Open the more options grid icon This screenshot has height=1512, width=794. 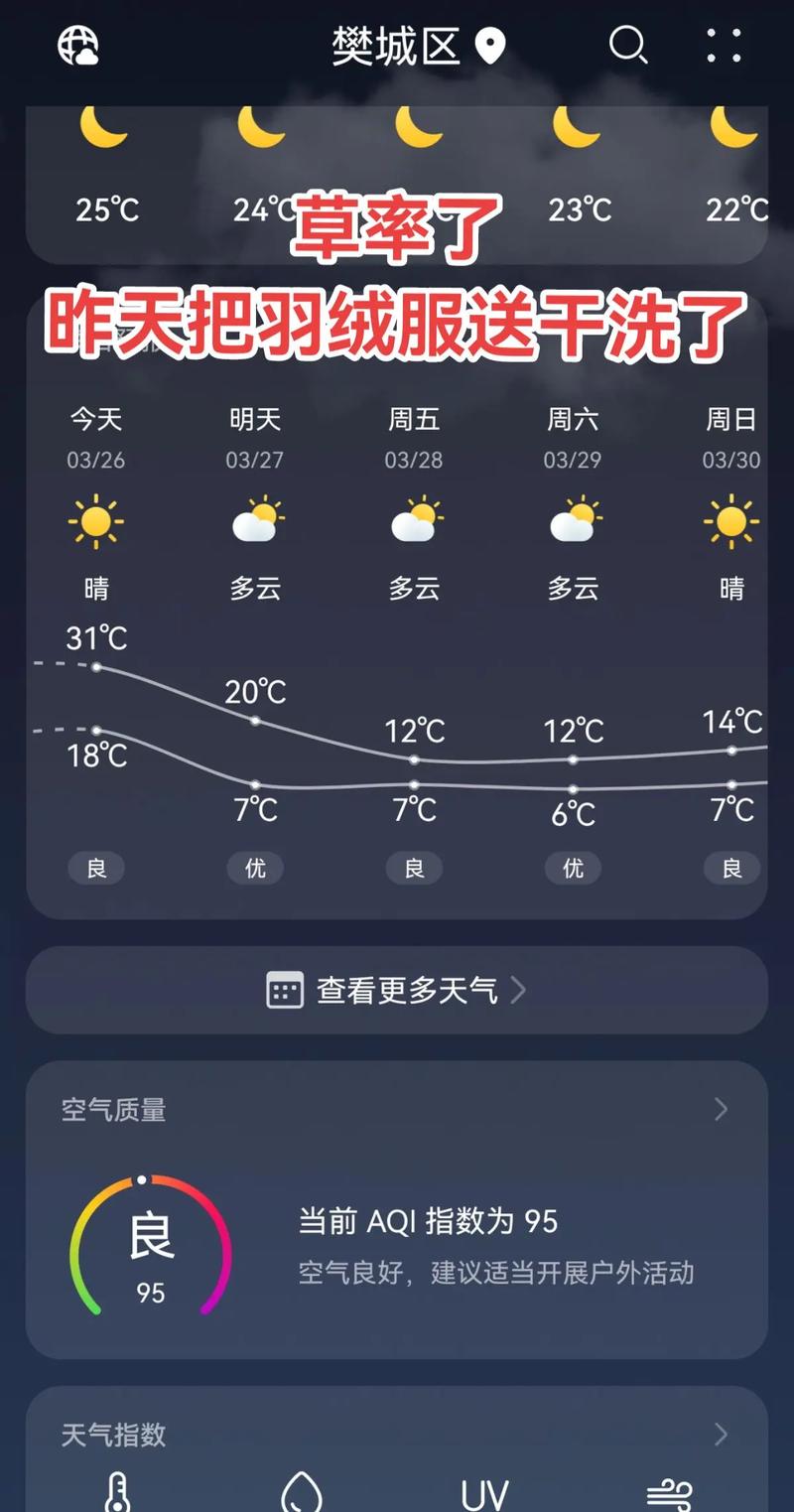point(724,46)
